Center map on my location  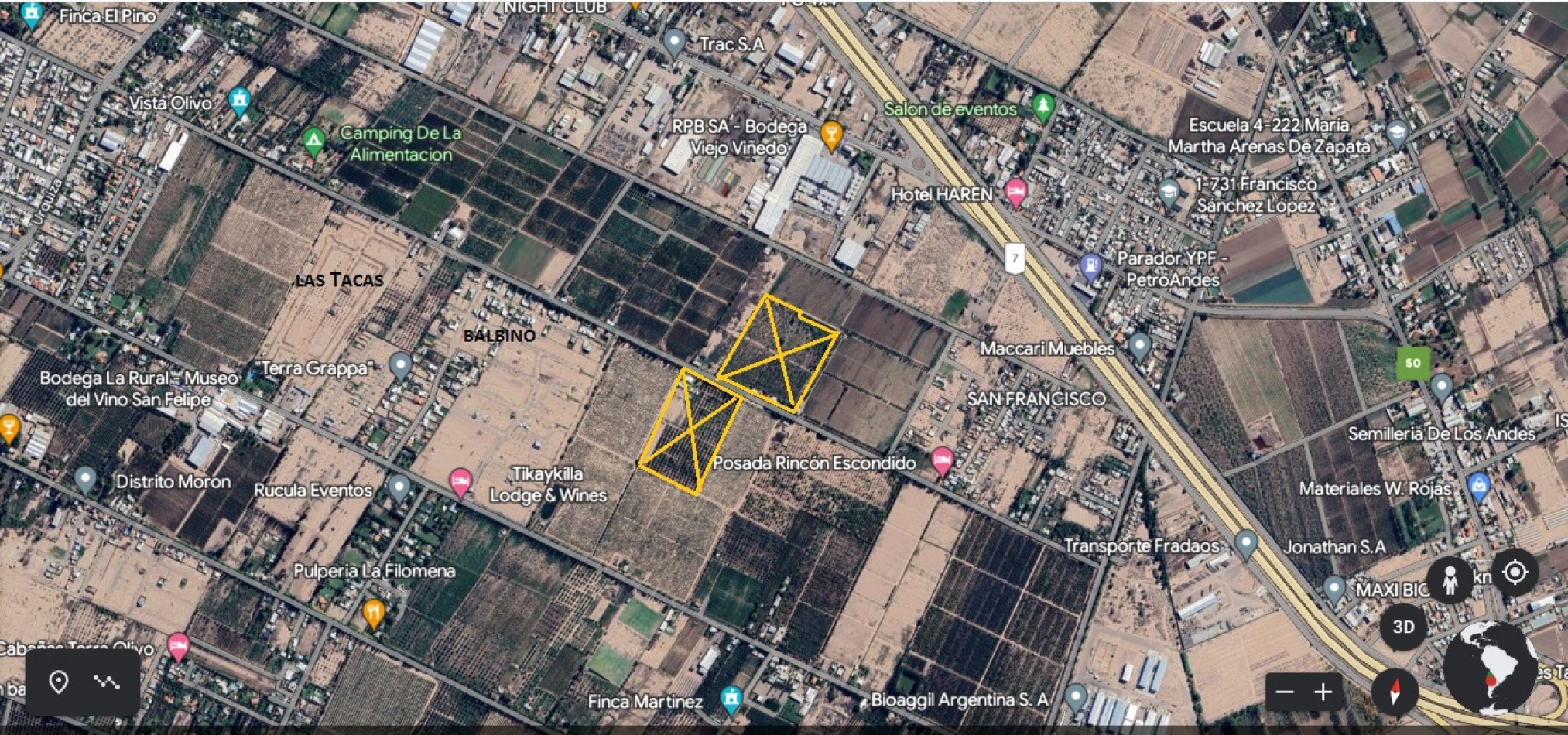[1515, 573]
